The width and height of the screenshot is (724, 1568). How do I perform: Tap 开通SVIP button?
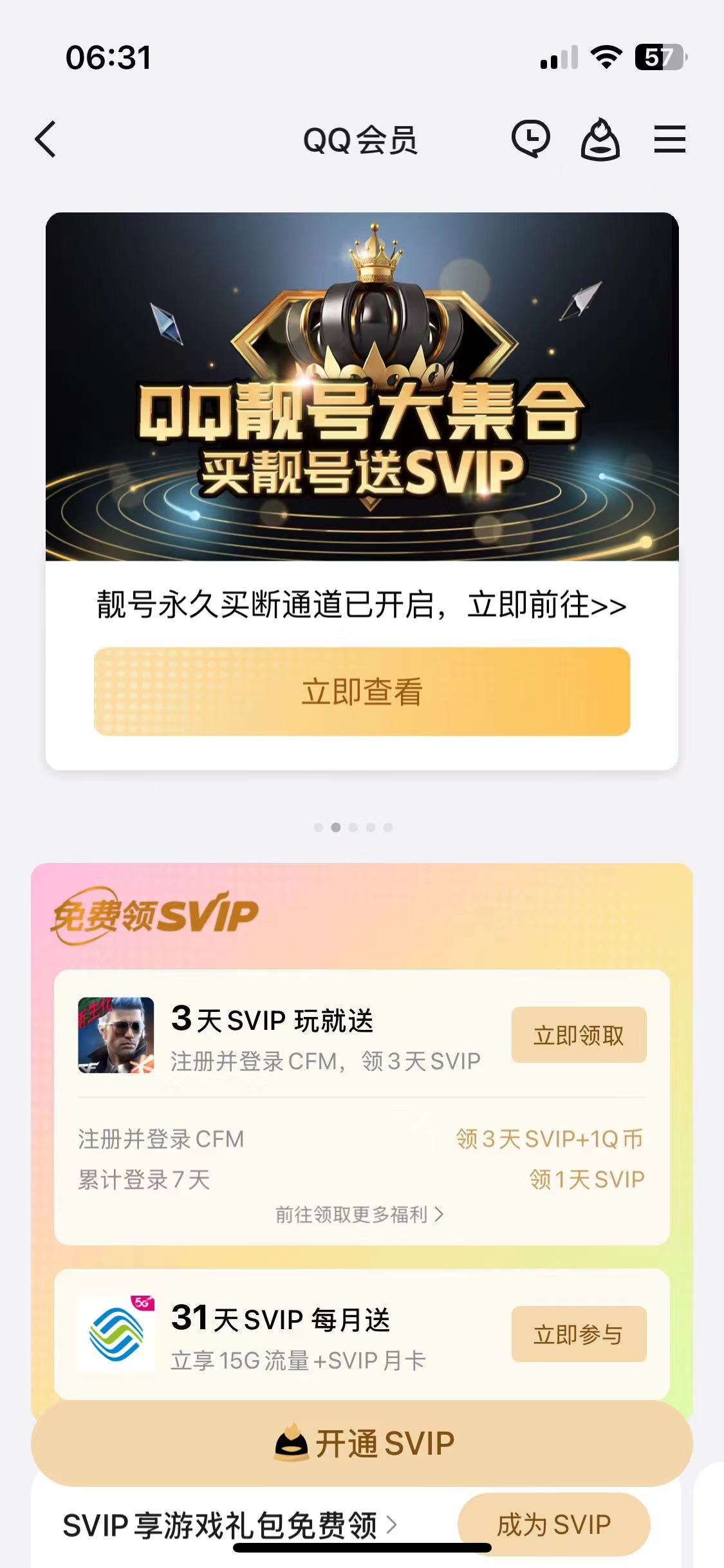[362, 1443]
